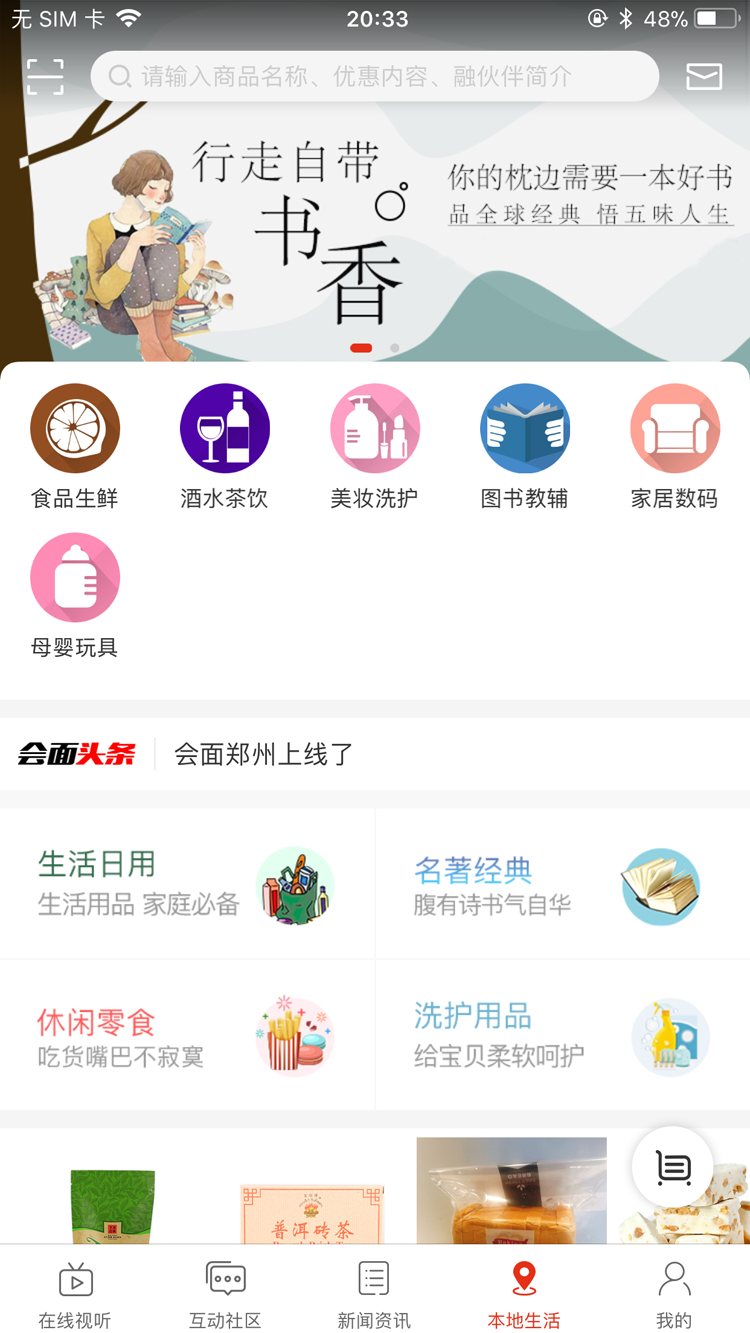Image resolution: width=750 pixels, height=1333 pixels.
Task: Open the messages envelope icon
Action: [x=704, y=77]
